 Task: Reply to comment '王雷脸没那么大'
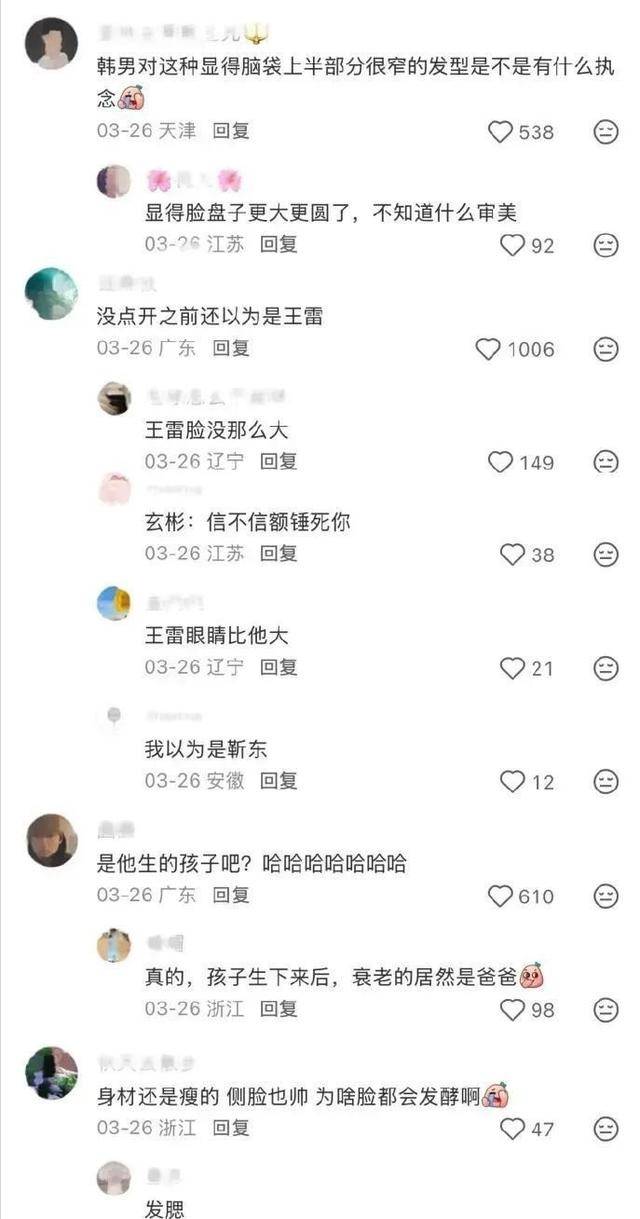[279, 462]
